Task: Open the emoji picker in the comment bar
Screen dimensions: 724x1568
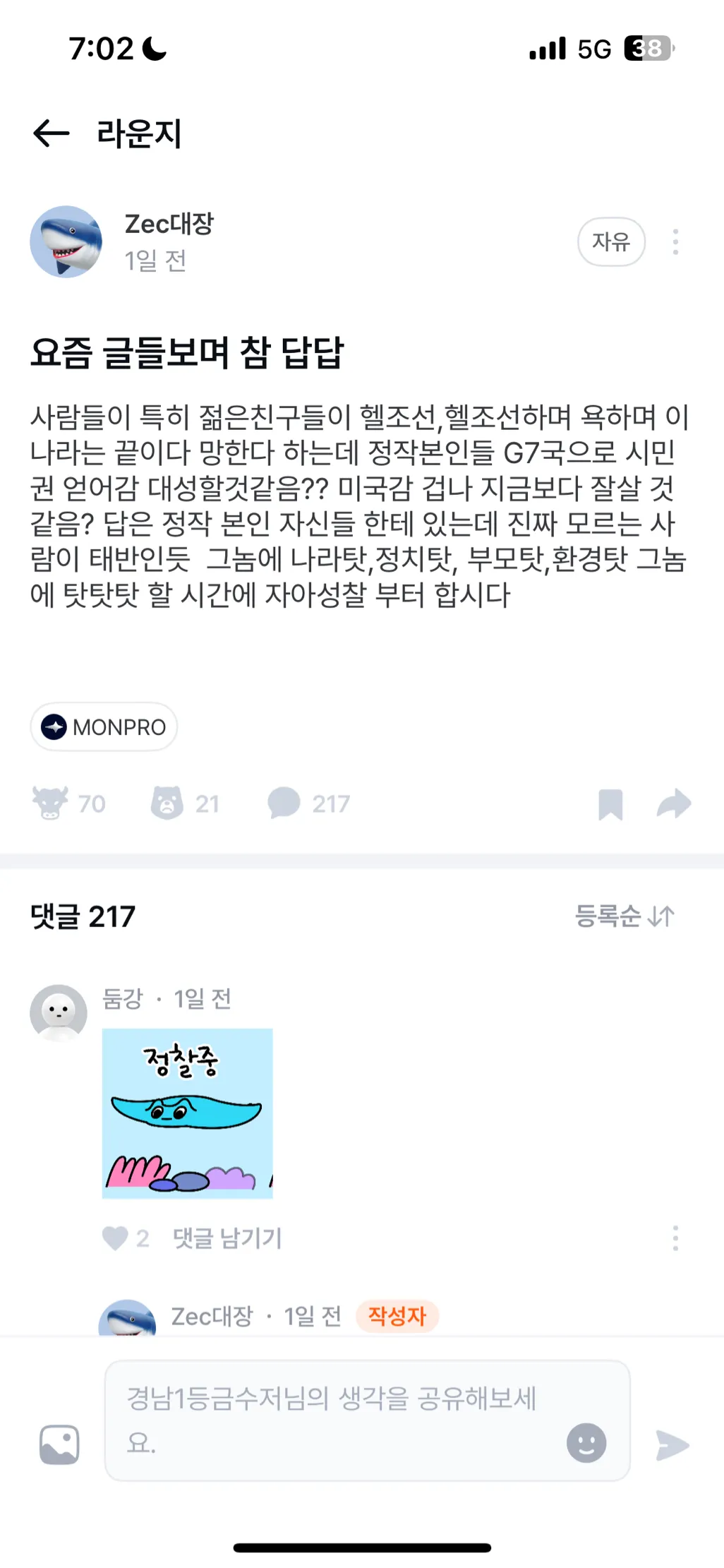Action: (586, 1443)
